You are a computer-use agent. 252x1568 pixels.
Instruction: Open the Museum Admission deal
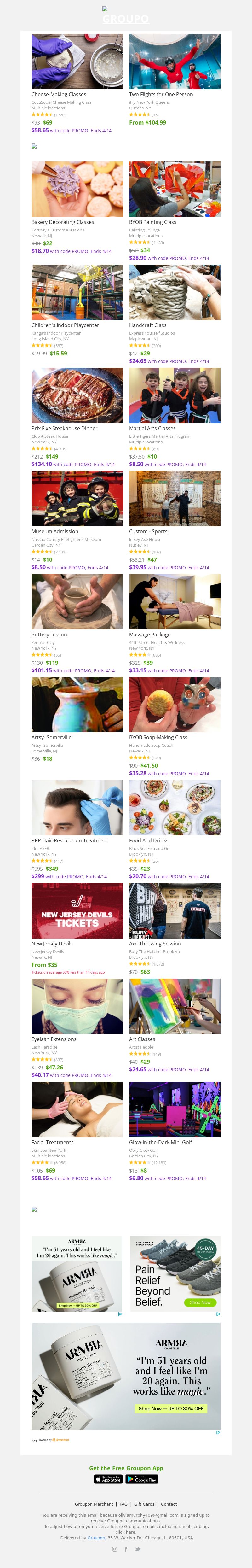(x=77, y=499)
